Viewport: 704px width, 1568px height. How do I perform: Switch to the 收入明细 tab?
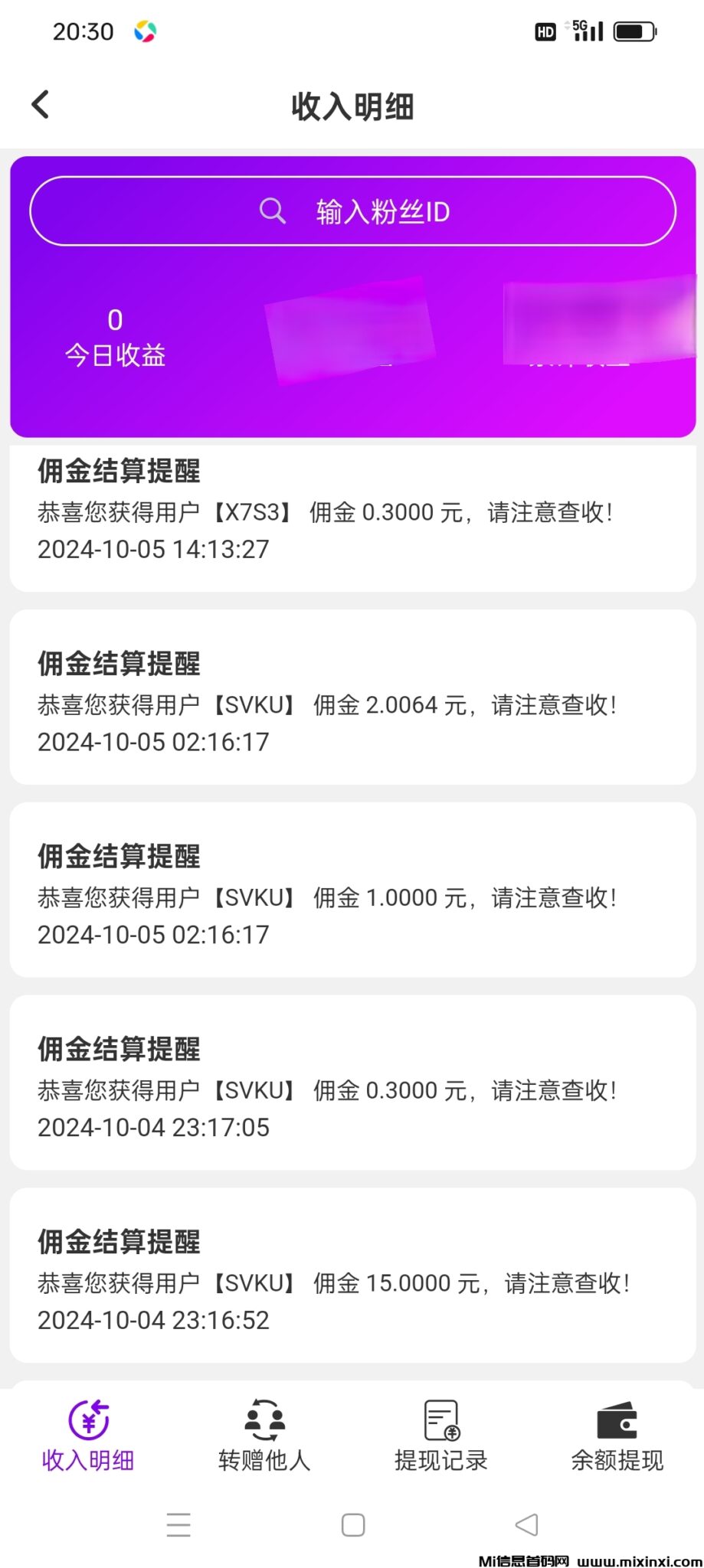(x=88, y=1436)
